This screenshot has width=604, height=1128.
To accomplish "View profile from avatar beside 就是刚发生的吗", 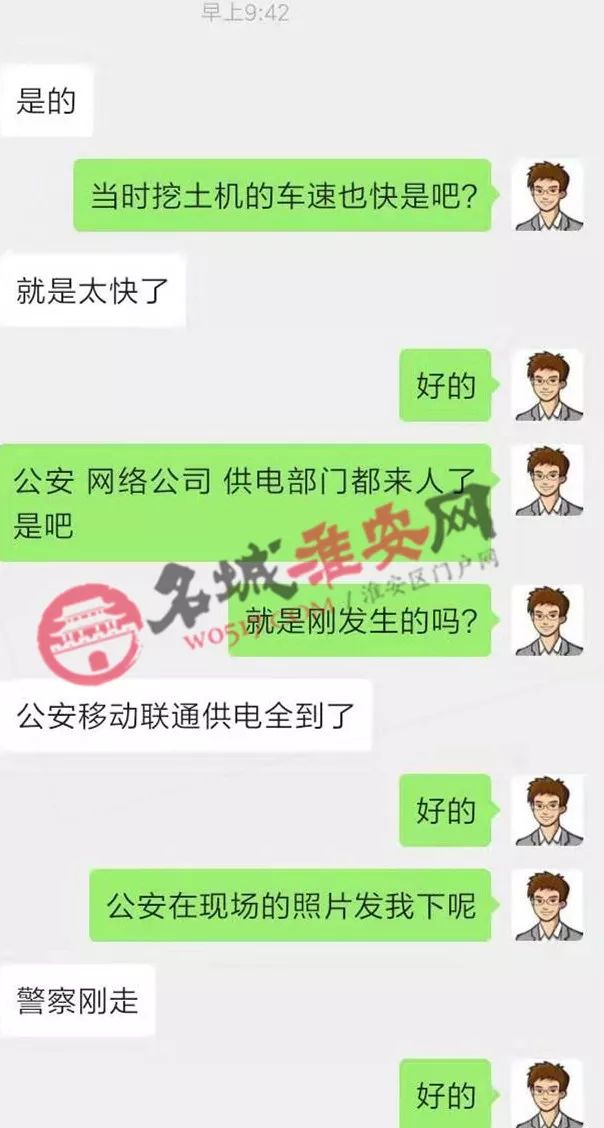I will [547, 619].
